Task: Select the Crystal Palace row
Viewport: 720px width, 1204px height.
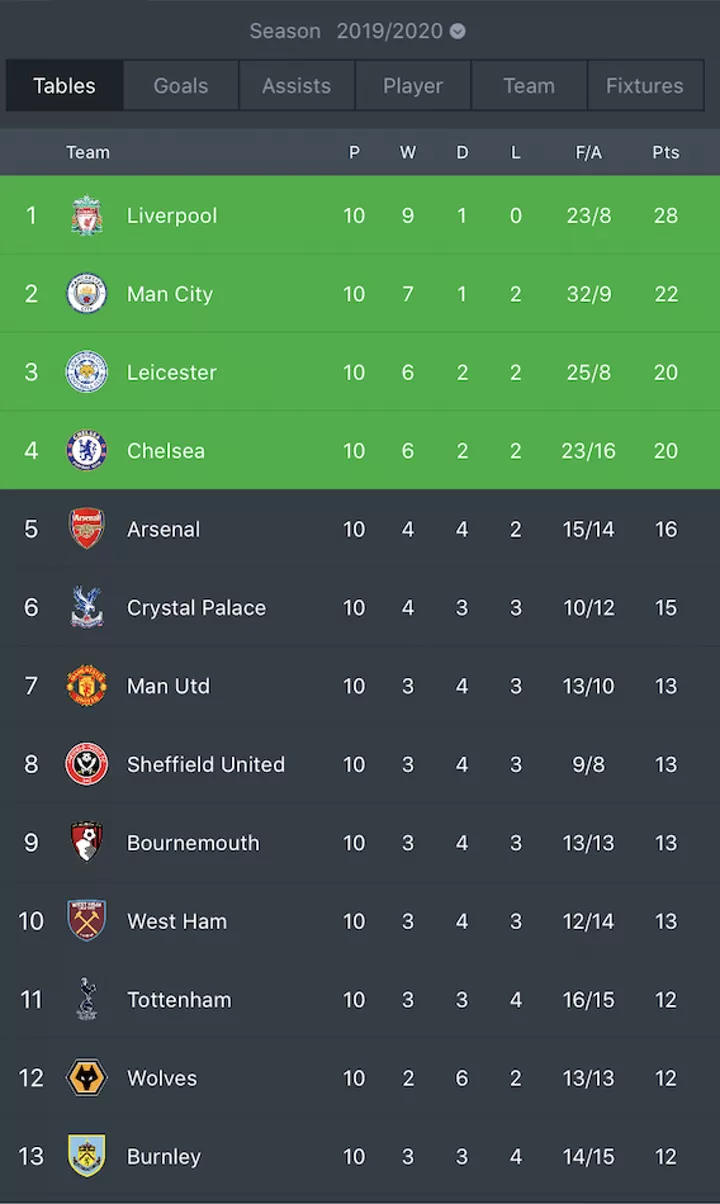Action: tap(360, 607)
